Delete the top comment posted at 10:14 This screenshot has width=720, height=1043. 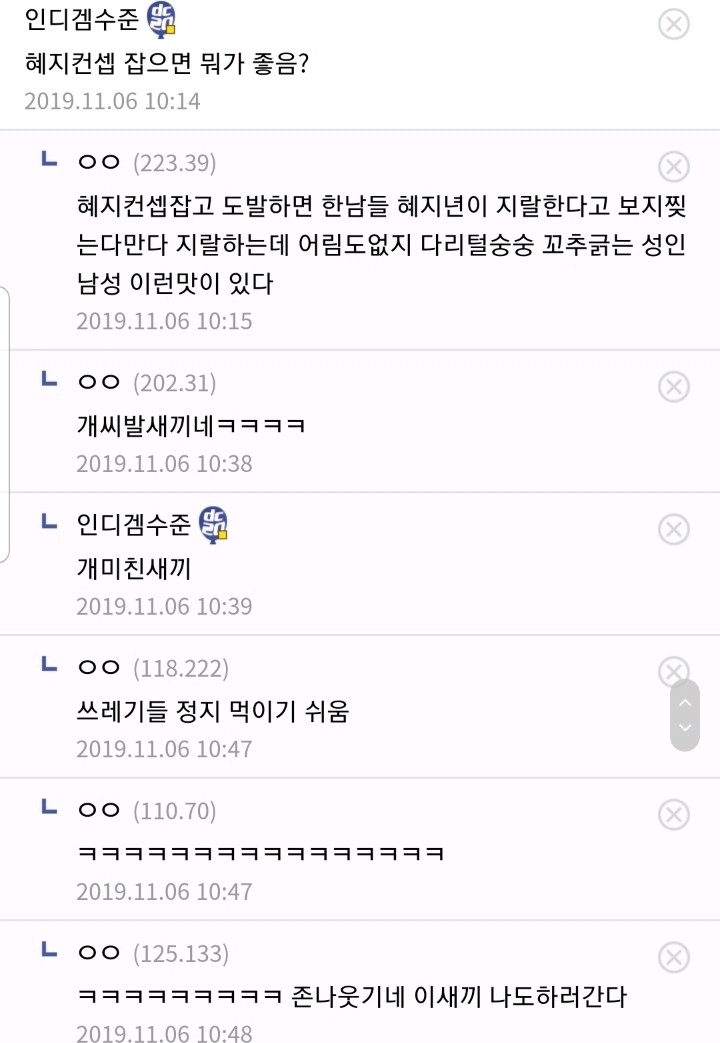pos(674,23)
